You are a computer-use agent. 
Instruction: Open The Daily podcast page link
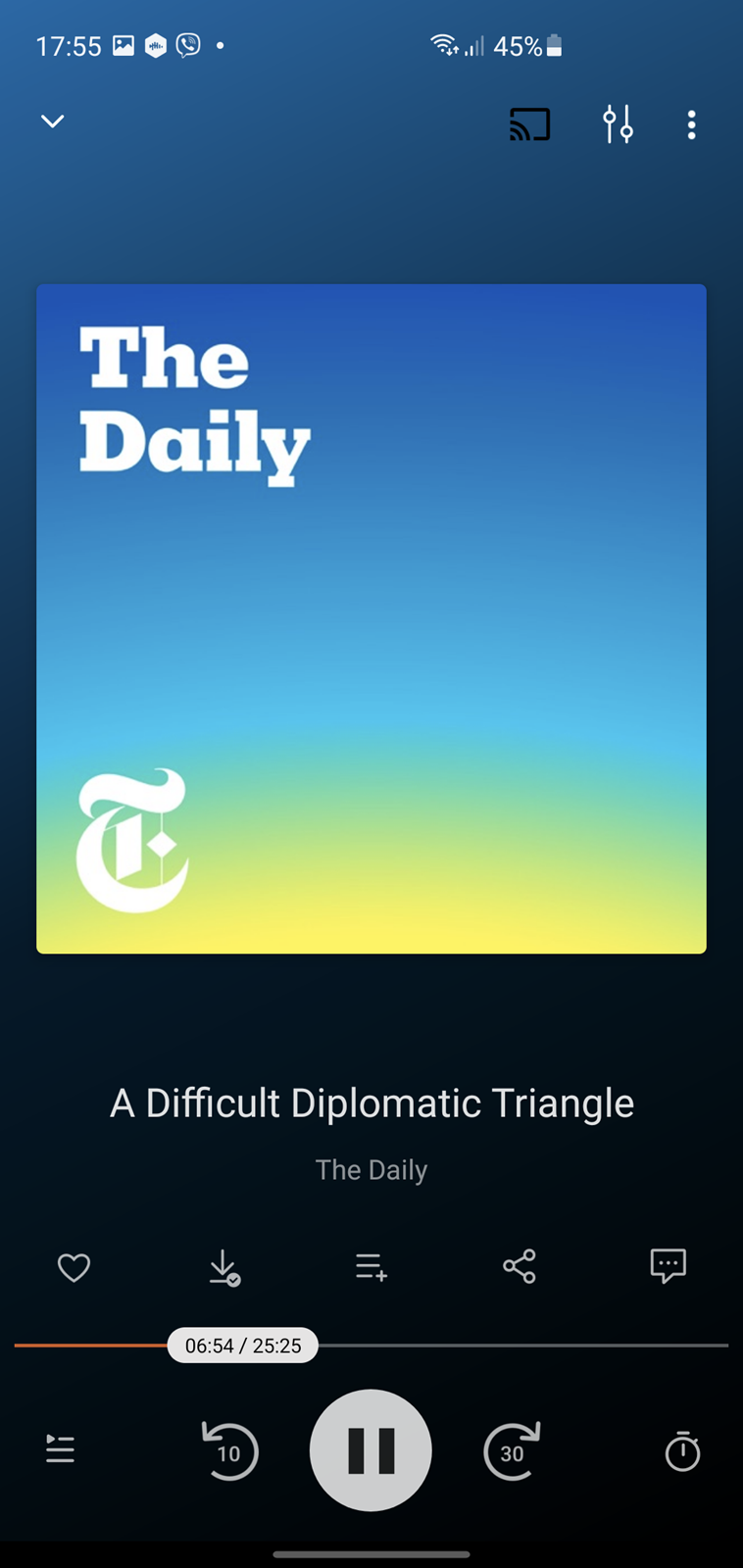click(371, 1170)
